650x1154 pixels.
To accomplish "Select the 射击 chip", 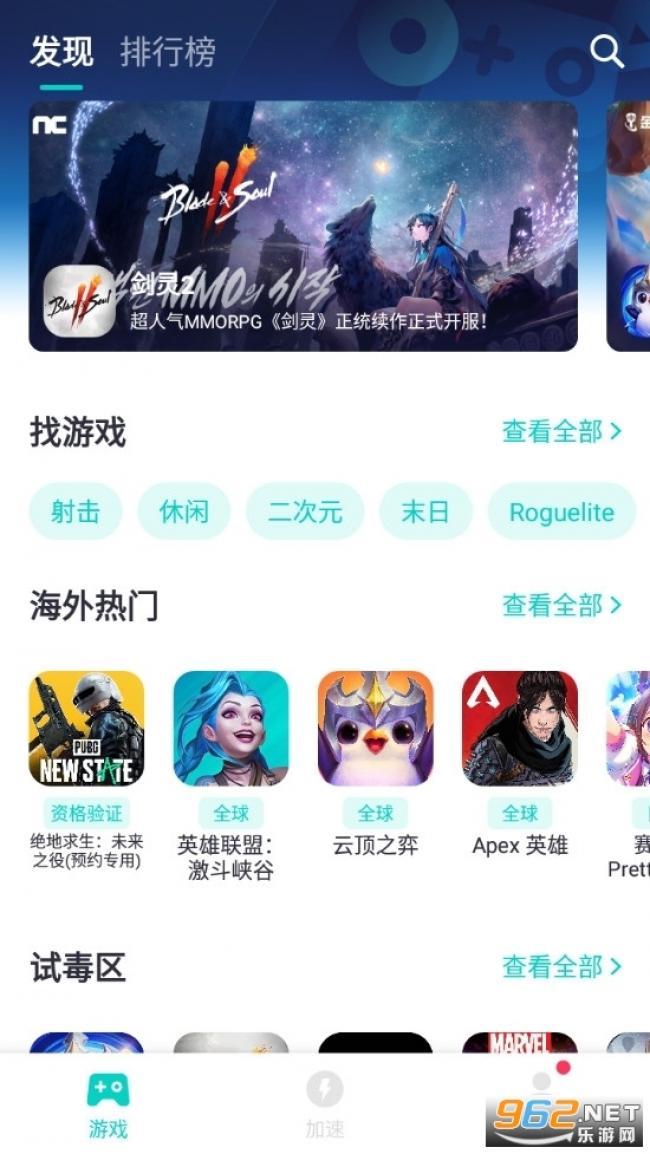I will tap(76, 512).
